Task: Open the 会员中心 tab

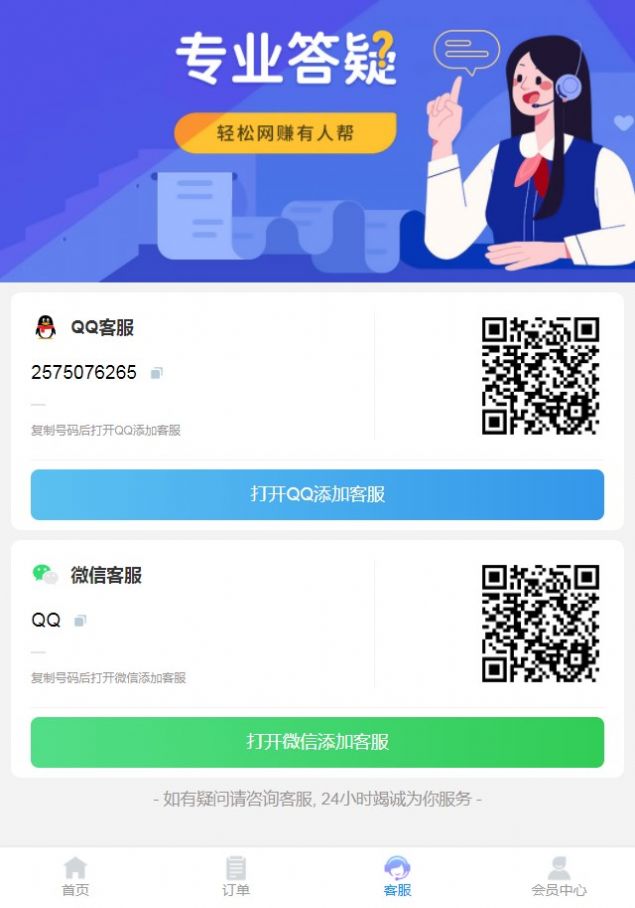Action: pos(558,877)
